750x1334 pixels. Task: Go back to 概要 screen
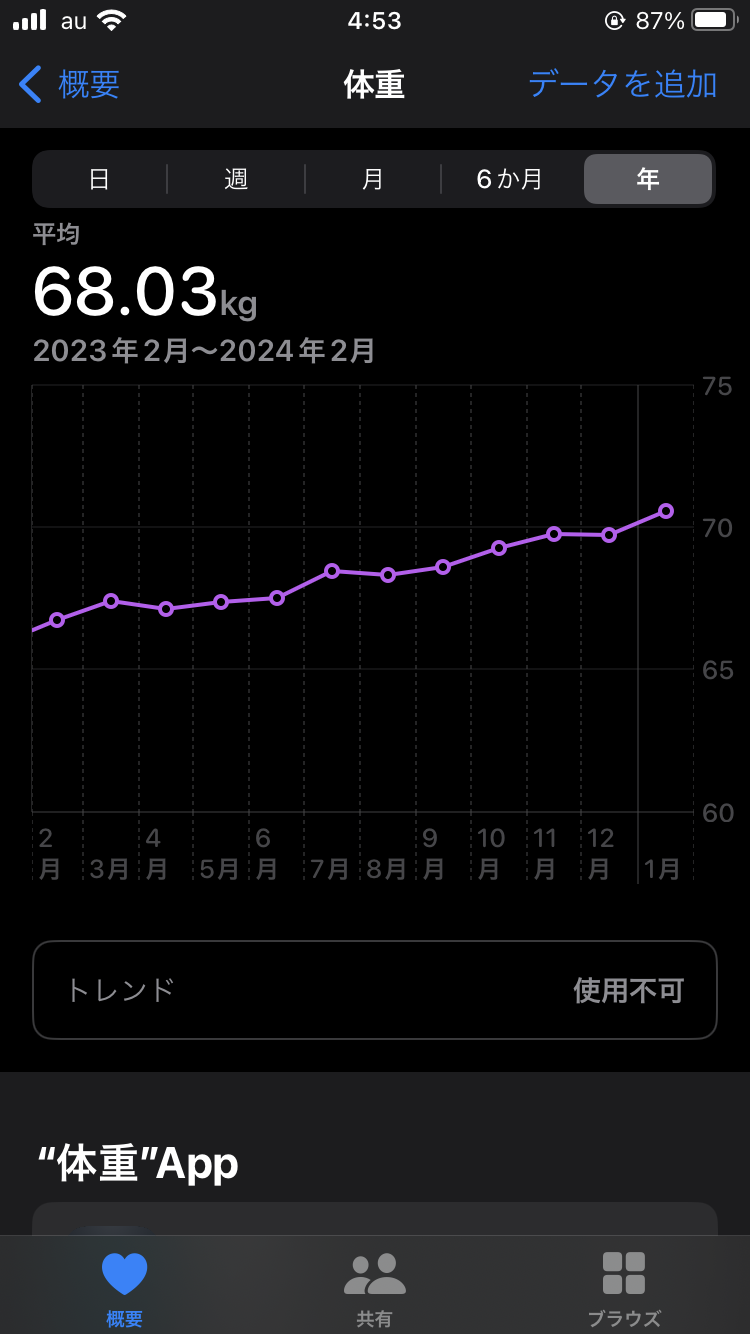click(70, 84)
